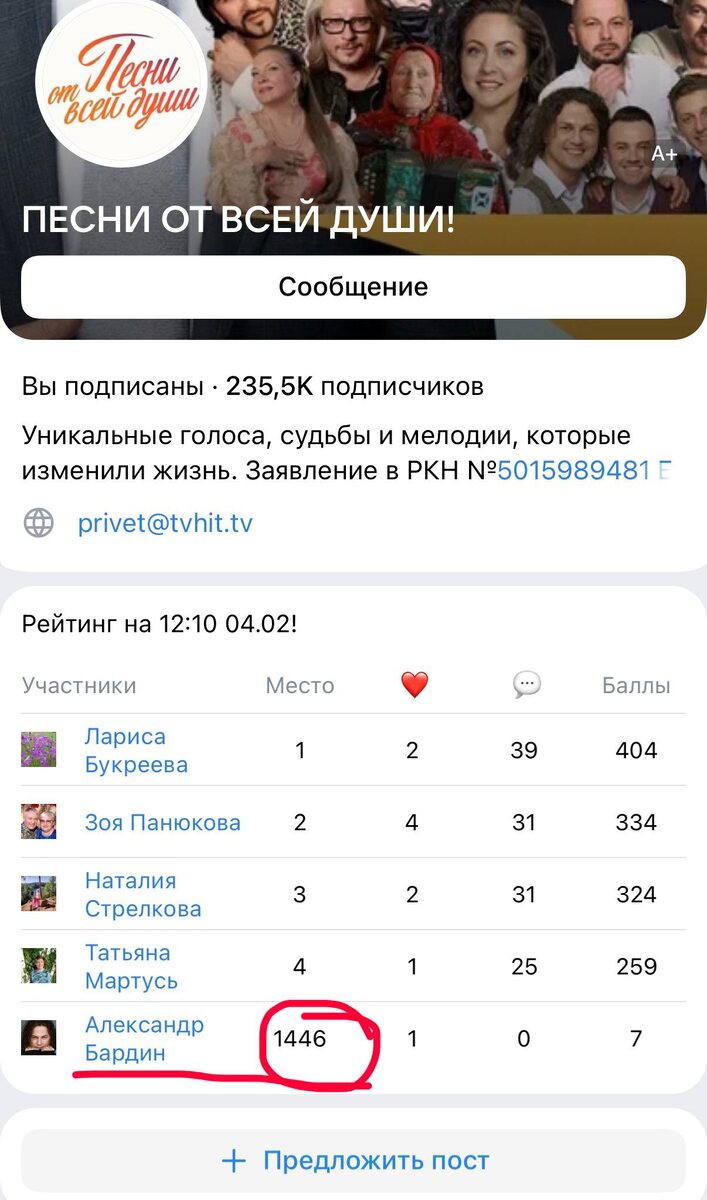
Task: Go to Наталия Стрелкова's profile
Action: (142, 895)
